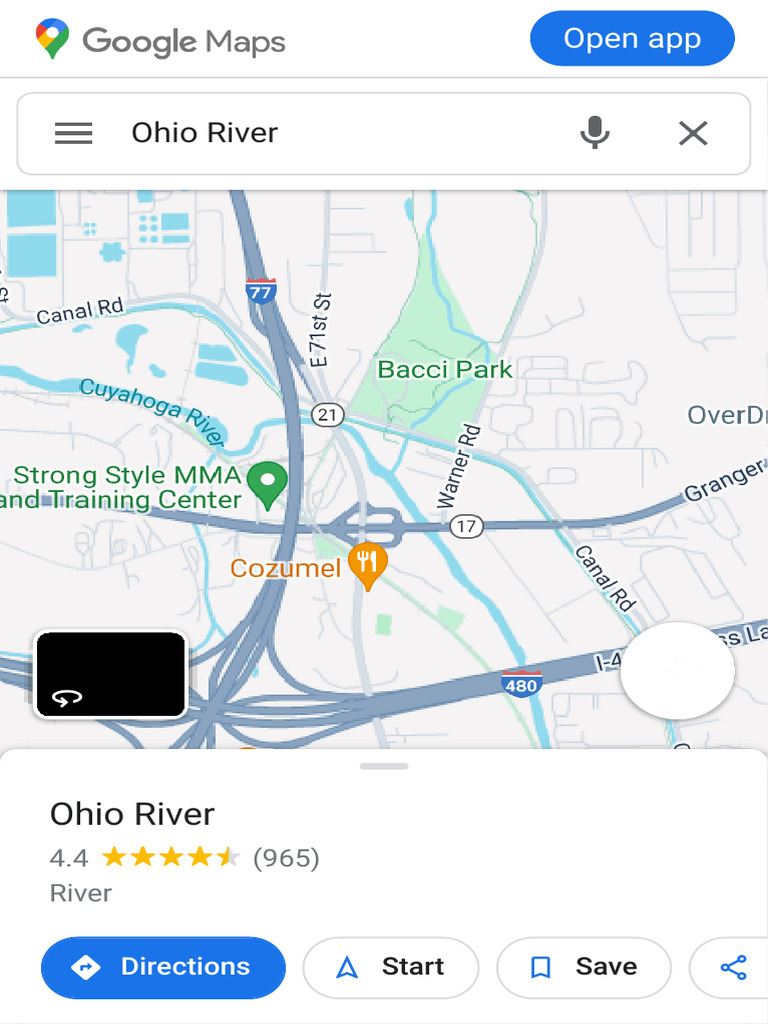Share the Ohio River place
The image size is (768, 1024).
pos(733,967)
